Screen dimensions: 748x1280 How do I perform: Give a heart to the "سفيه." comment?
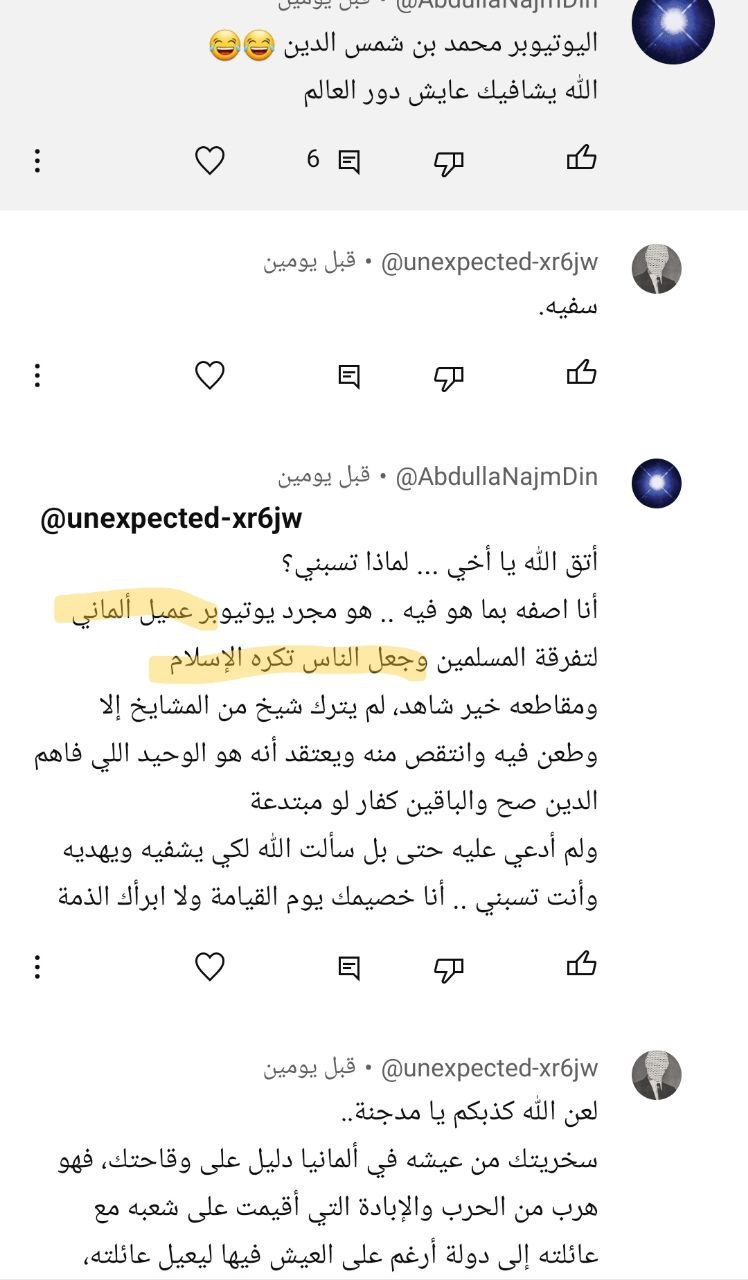click(209, 376)
